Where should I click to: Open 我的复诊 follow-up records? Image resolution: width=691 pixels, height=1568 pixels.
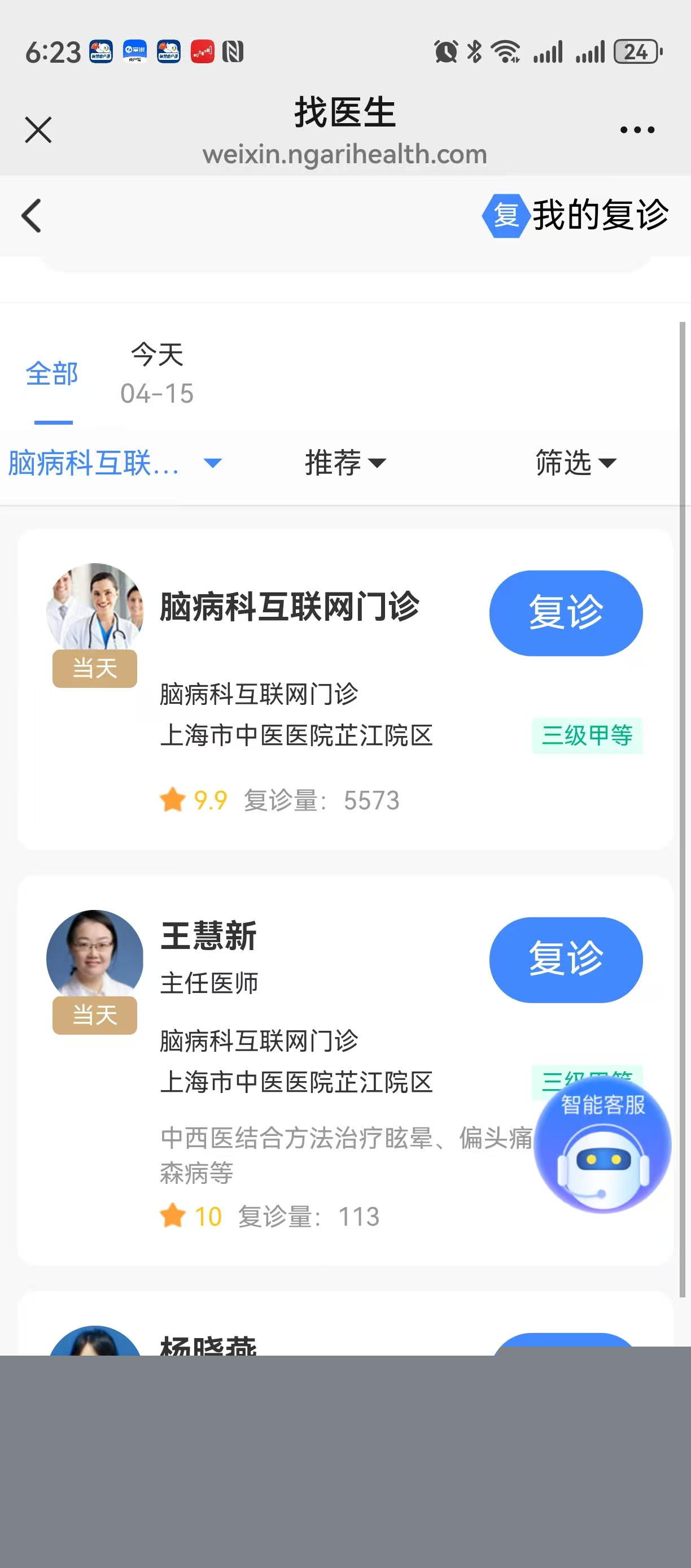(x=576, y=215)
